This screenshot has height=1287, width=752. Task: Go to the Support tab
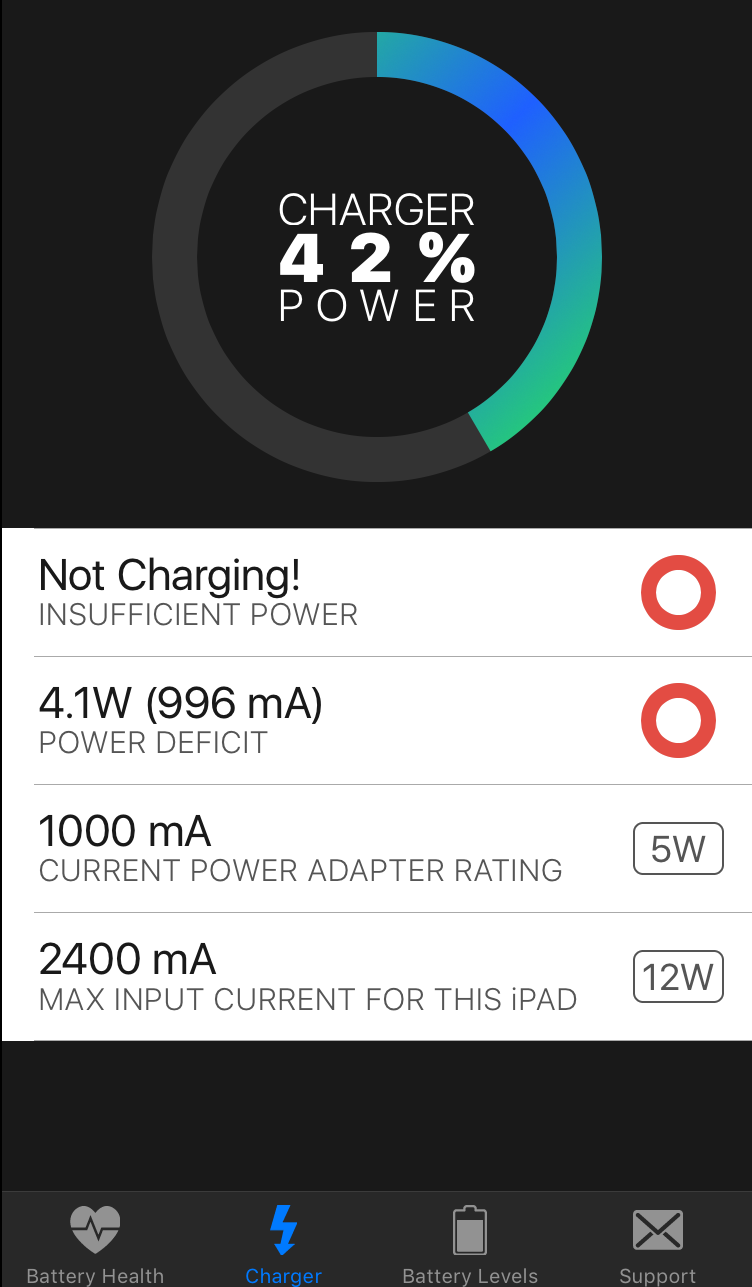pos(657,1242)
